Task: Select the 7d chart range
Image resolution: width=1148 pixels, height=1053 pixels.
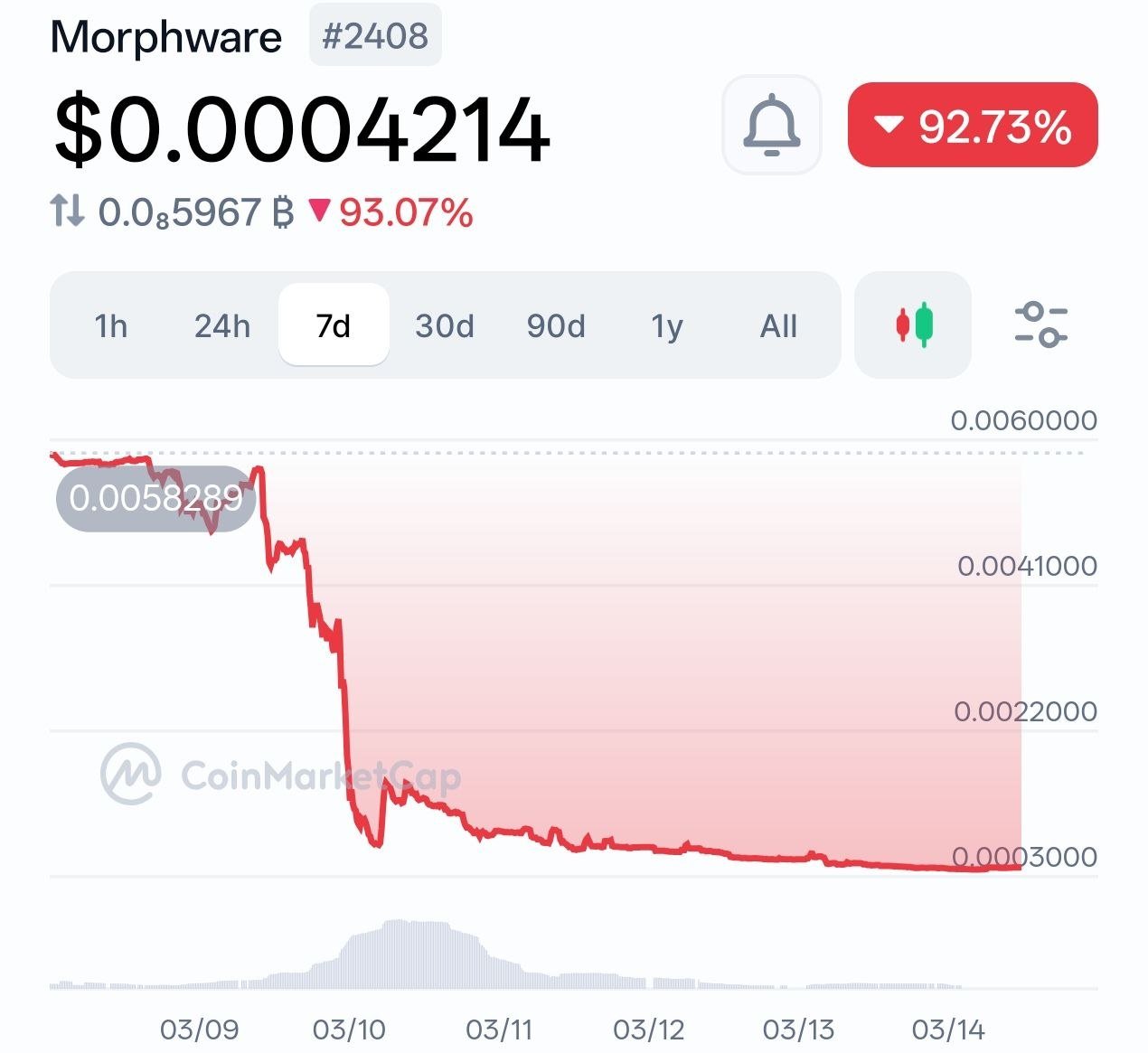Action: pyautogui.click(x=334, y=325)
